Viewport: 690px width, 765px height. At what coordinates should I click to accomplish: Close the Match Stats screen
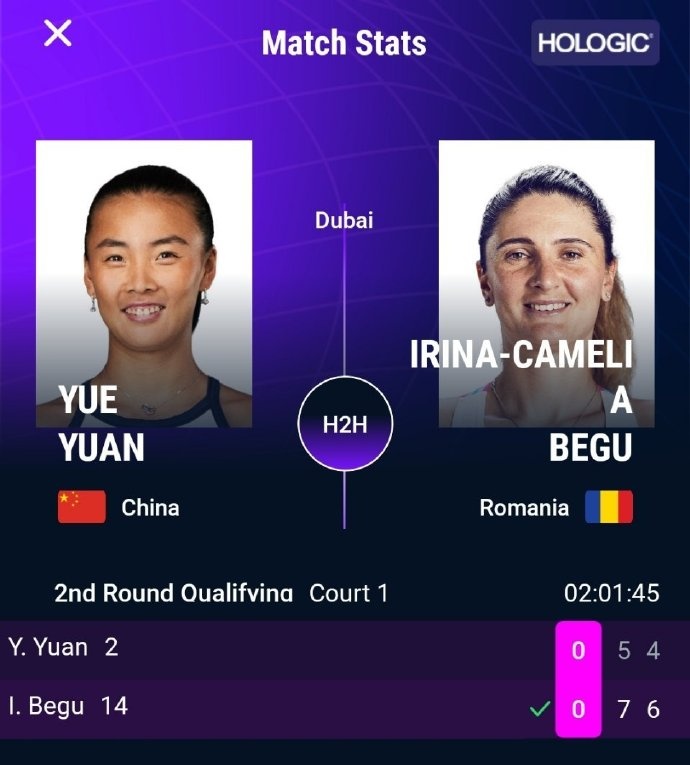click(x=57, y=34)
